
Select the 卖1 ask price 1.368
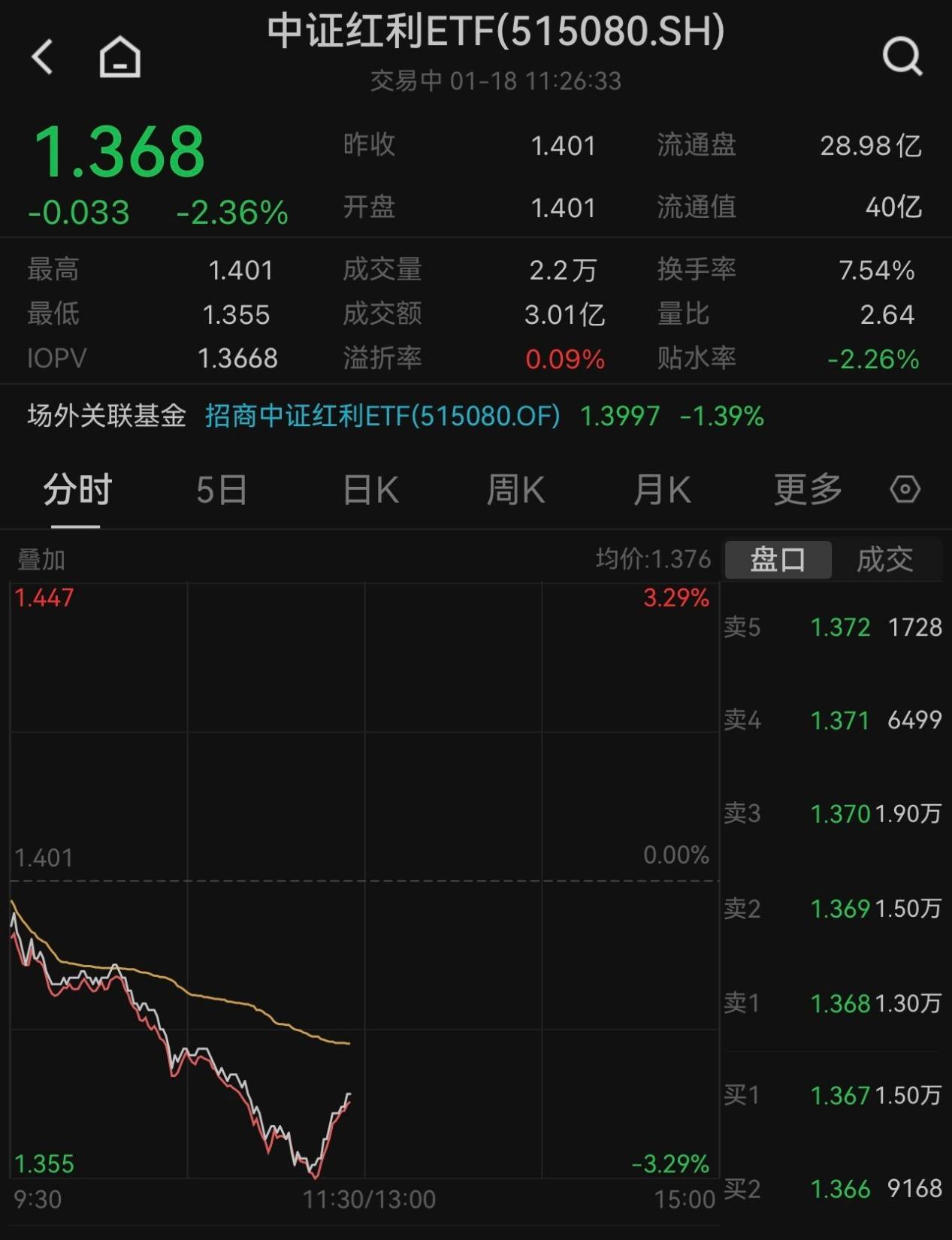click(x=839, y=1003)
